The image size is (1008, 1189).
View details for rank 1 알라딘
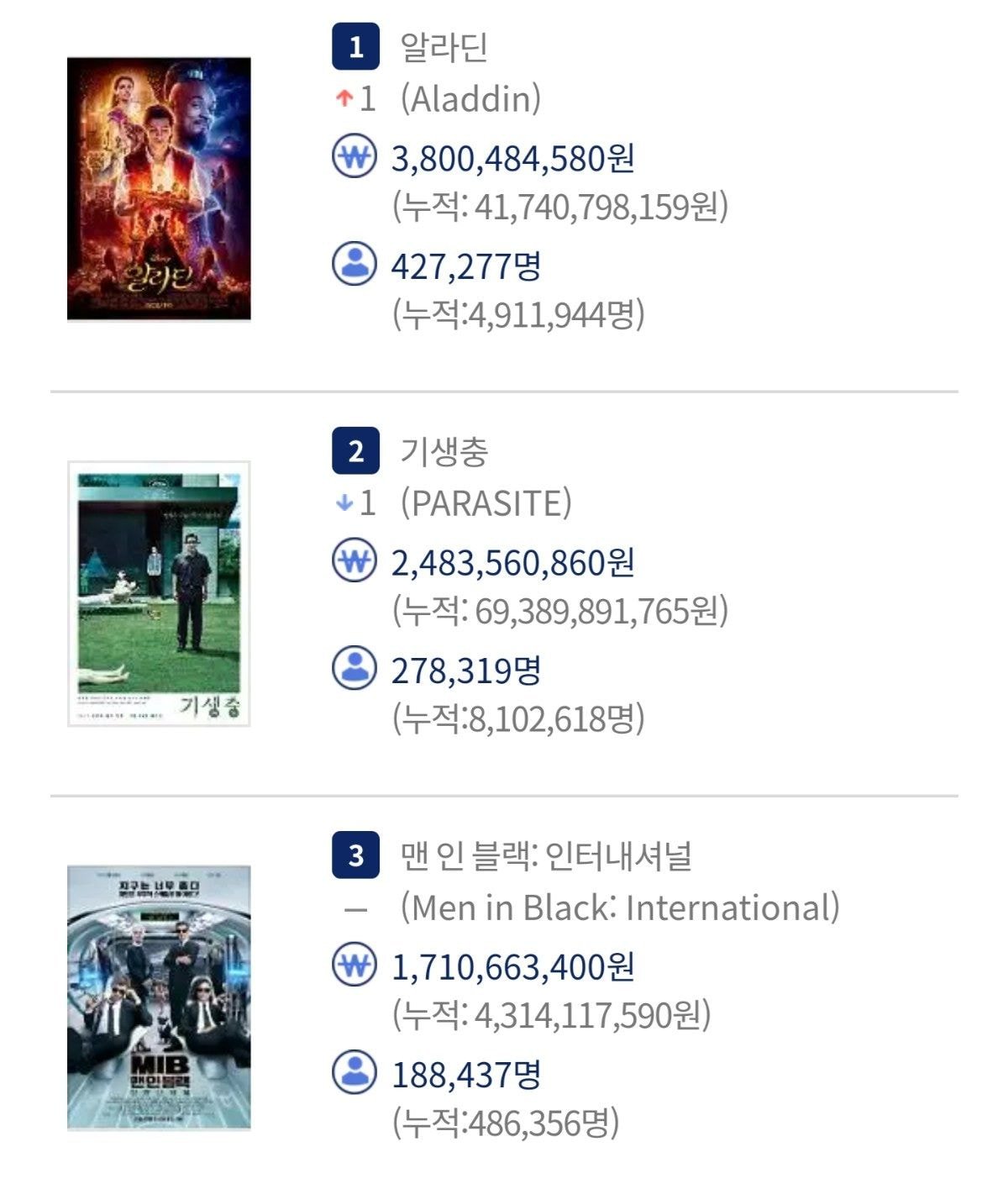click(x=444, y=48)
